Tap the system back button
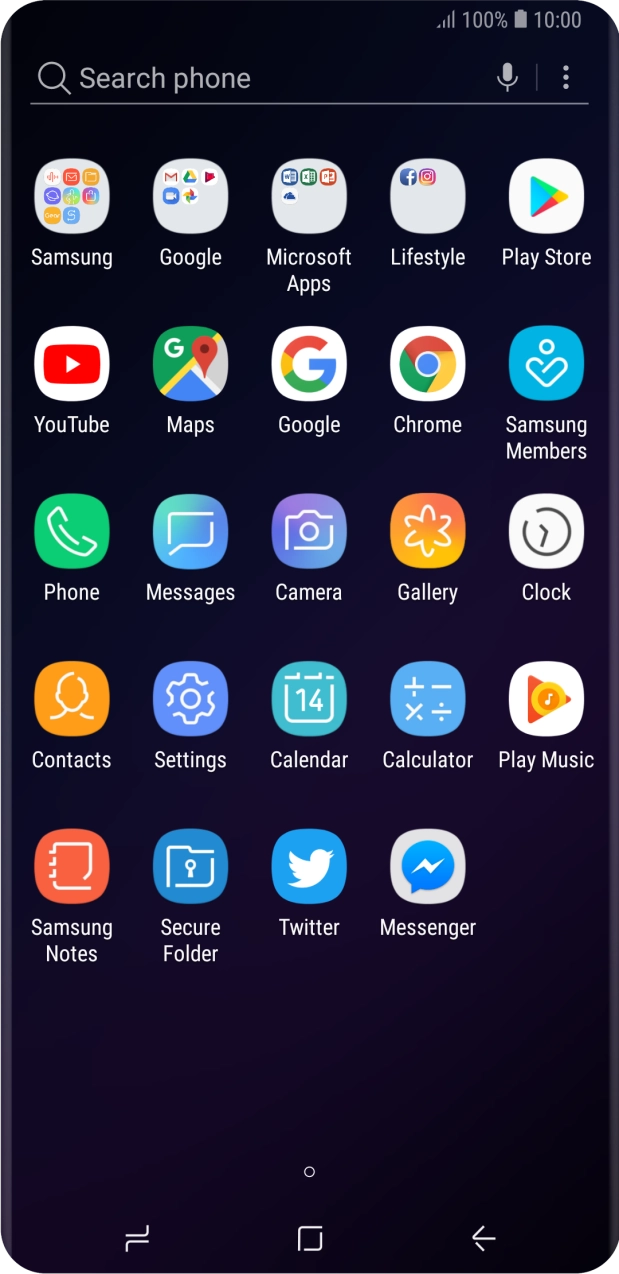The height and width of the screenshot is (1274, 619). [x=483, y=1239]
